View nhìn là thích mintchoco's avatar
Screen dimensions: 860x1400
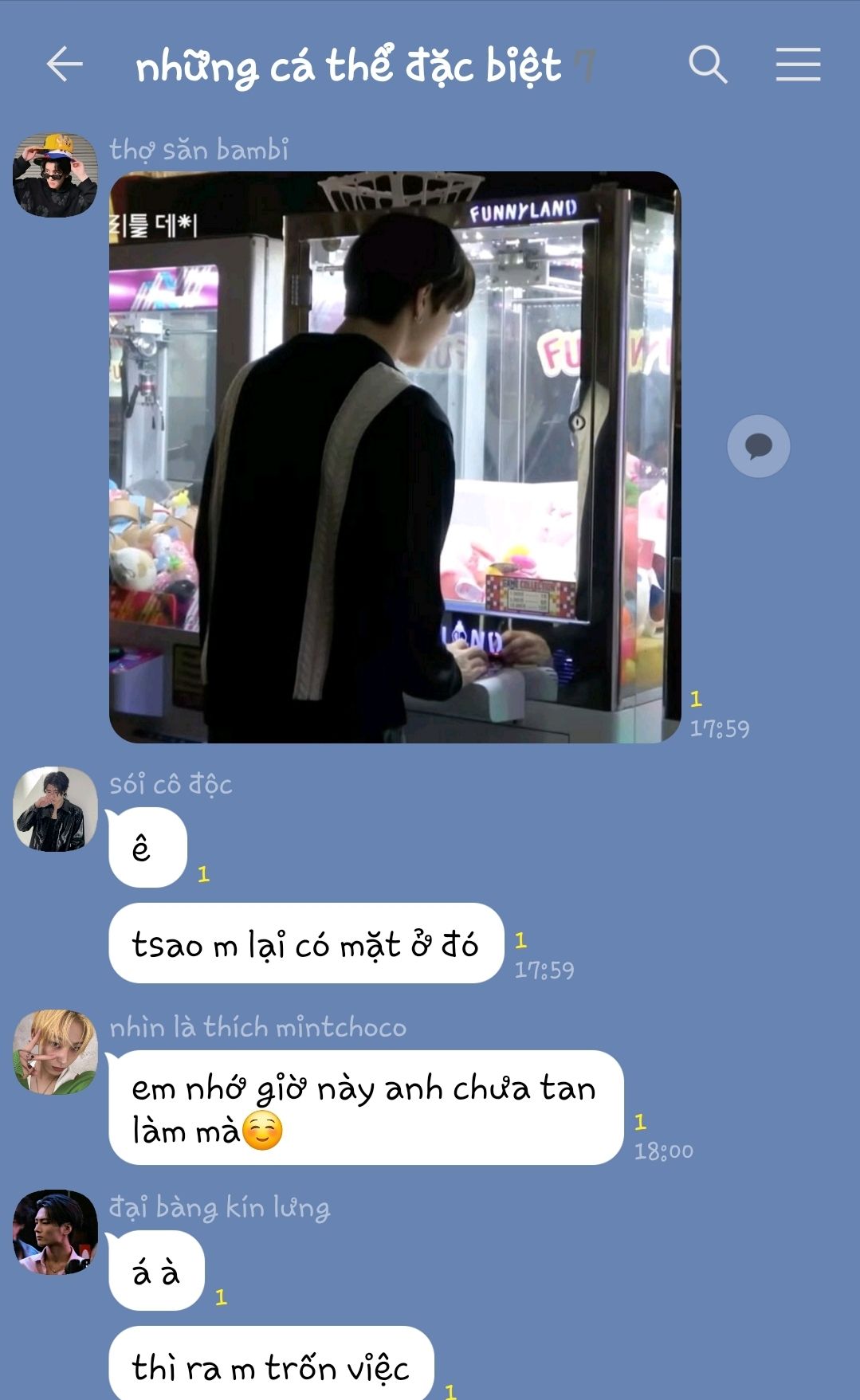(x=55, y=1052)
